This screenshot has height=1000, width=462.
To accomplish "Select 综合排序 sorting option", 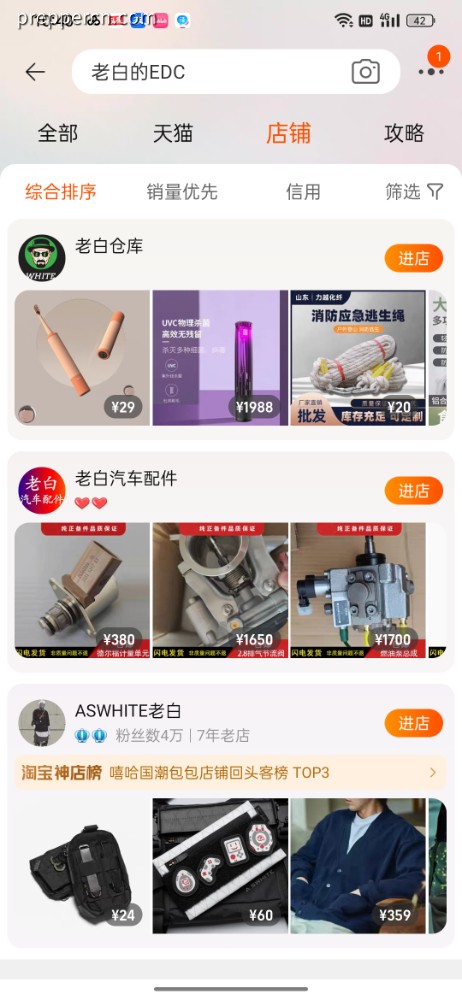I will tap(61, 192).
